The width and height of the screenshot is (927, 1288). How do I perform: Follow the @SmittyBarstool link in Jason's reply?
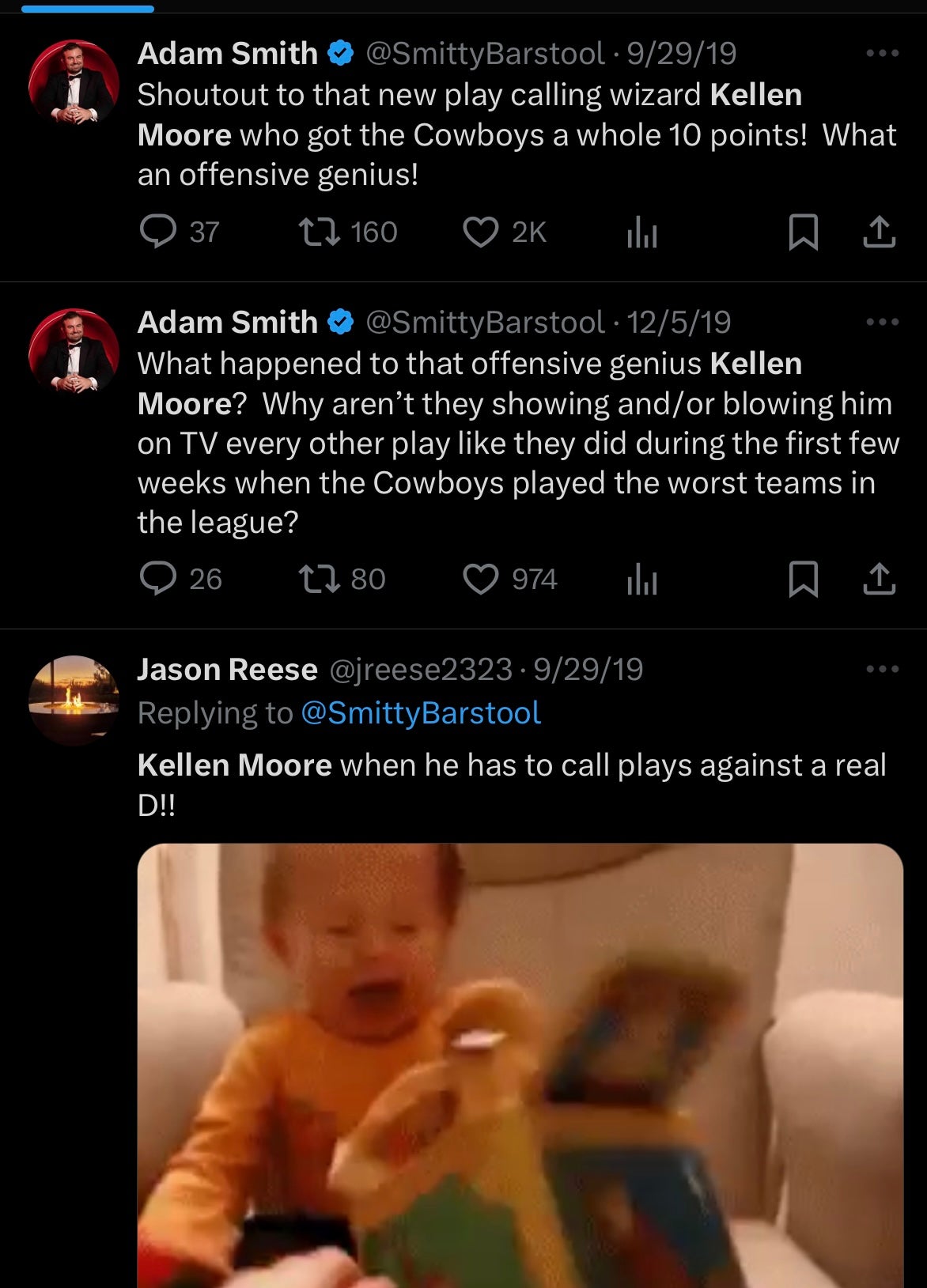pos(421,713)
